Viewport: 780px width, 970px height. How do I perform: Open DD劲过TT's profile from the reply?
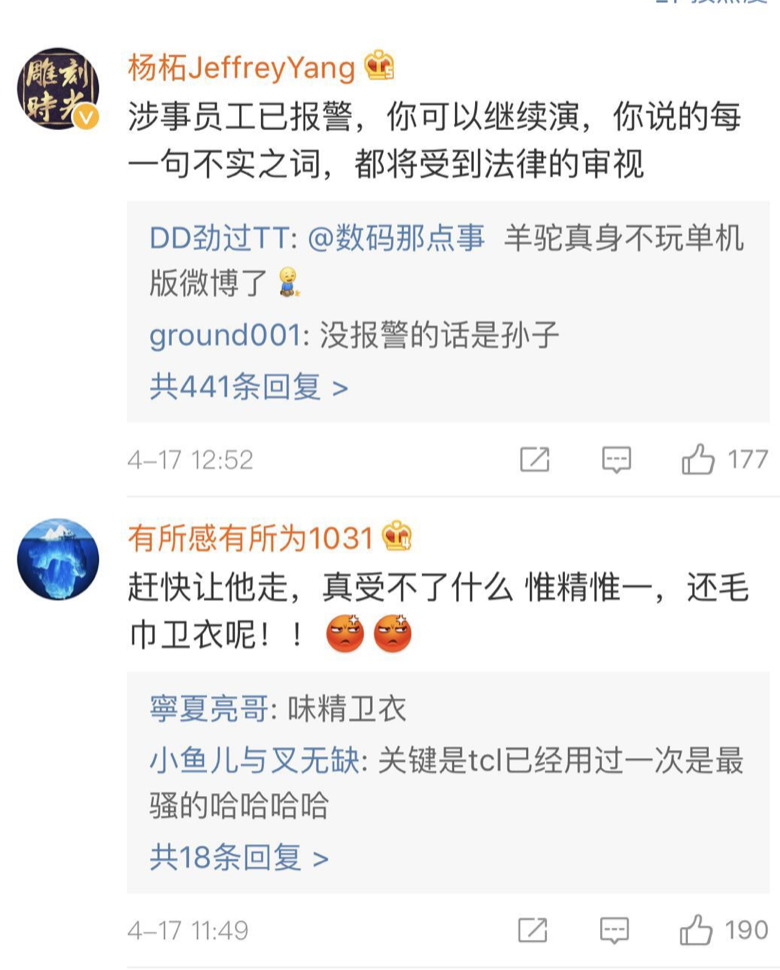(216, 238)
